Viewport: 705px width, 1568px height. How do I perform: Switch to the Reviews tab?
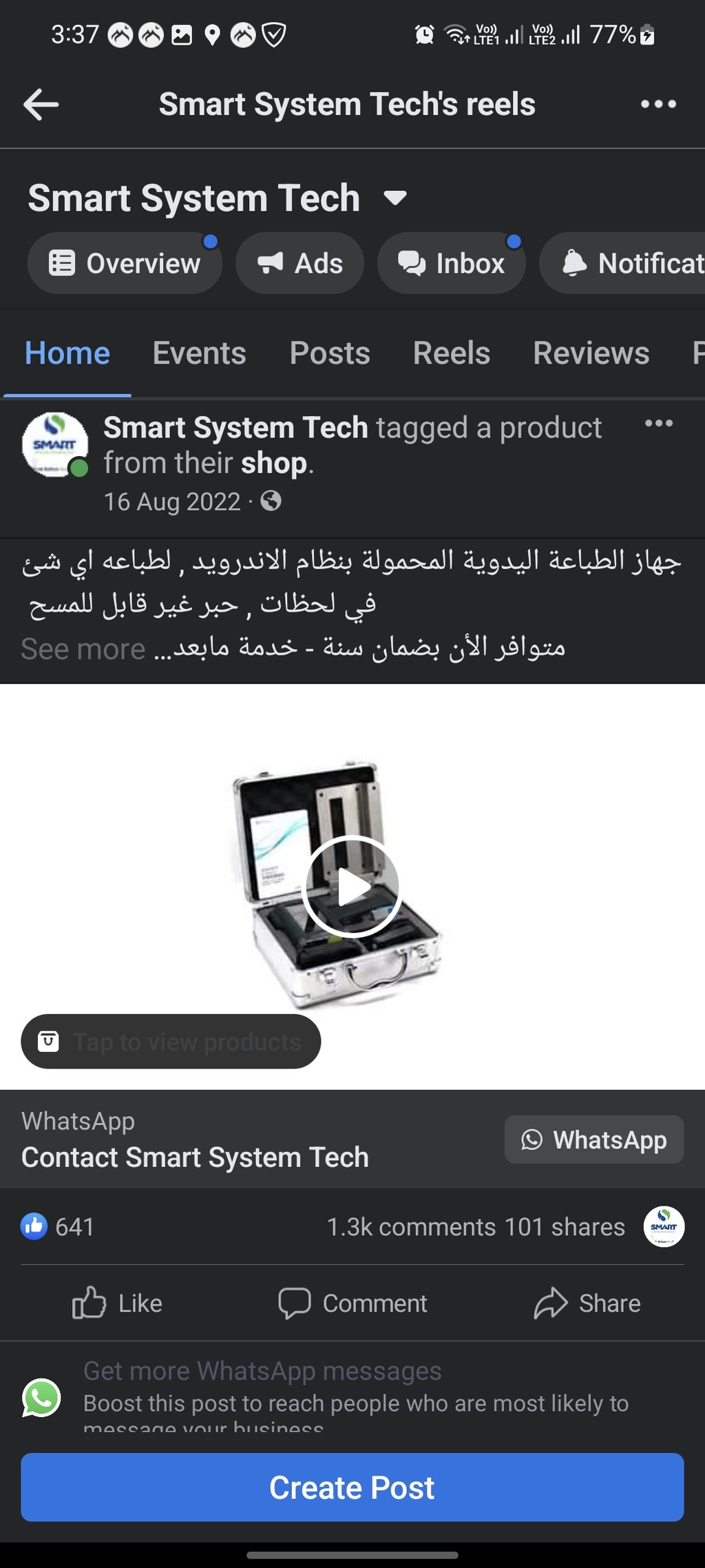click(x=591, y=353)
